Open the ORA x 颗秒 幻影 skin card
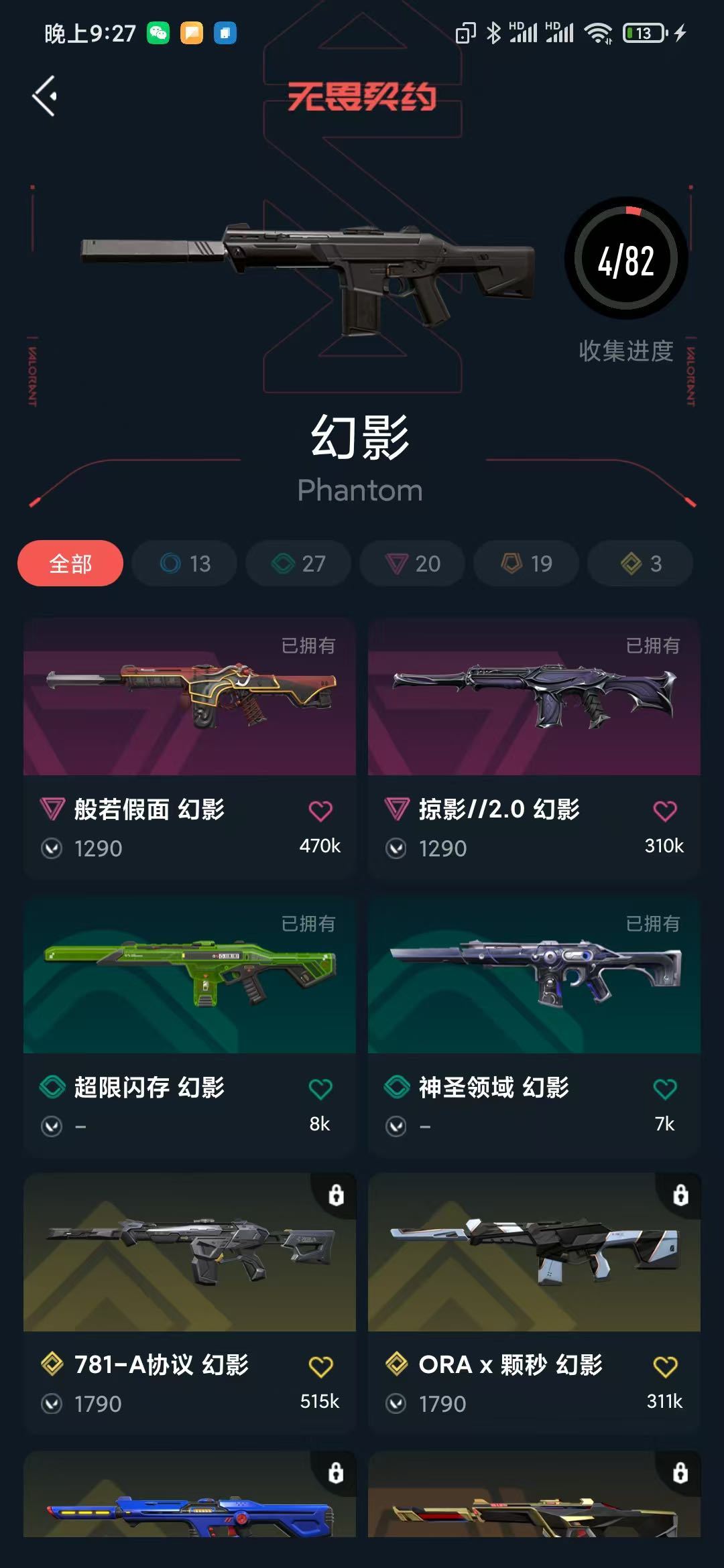 tap(534, 1304)
